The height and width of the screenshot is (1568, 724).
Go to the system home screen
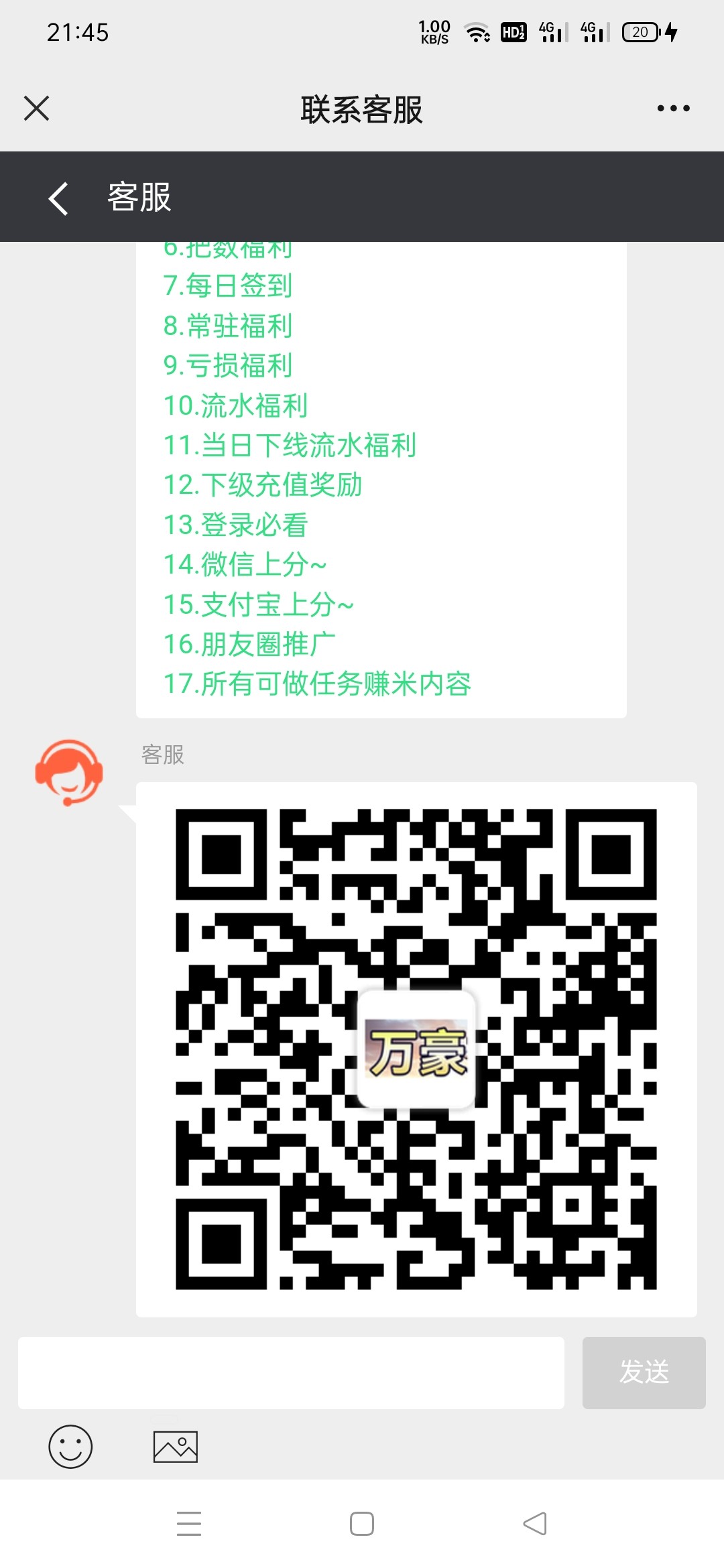pos(362,1524)
